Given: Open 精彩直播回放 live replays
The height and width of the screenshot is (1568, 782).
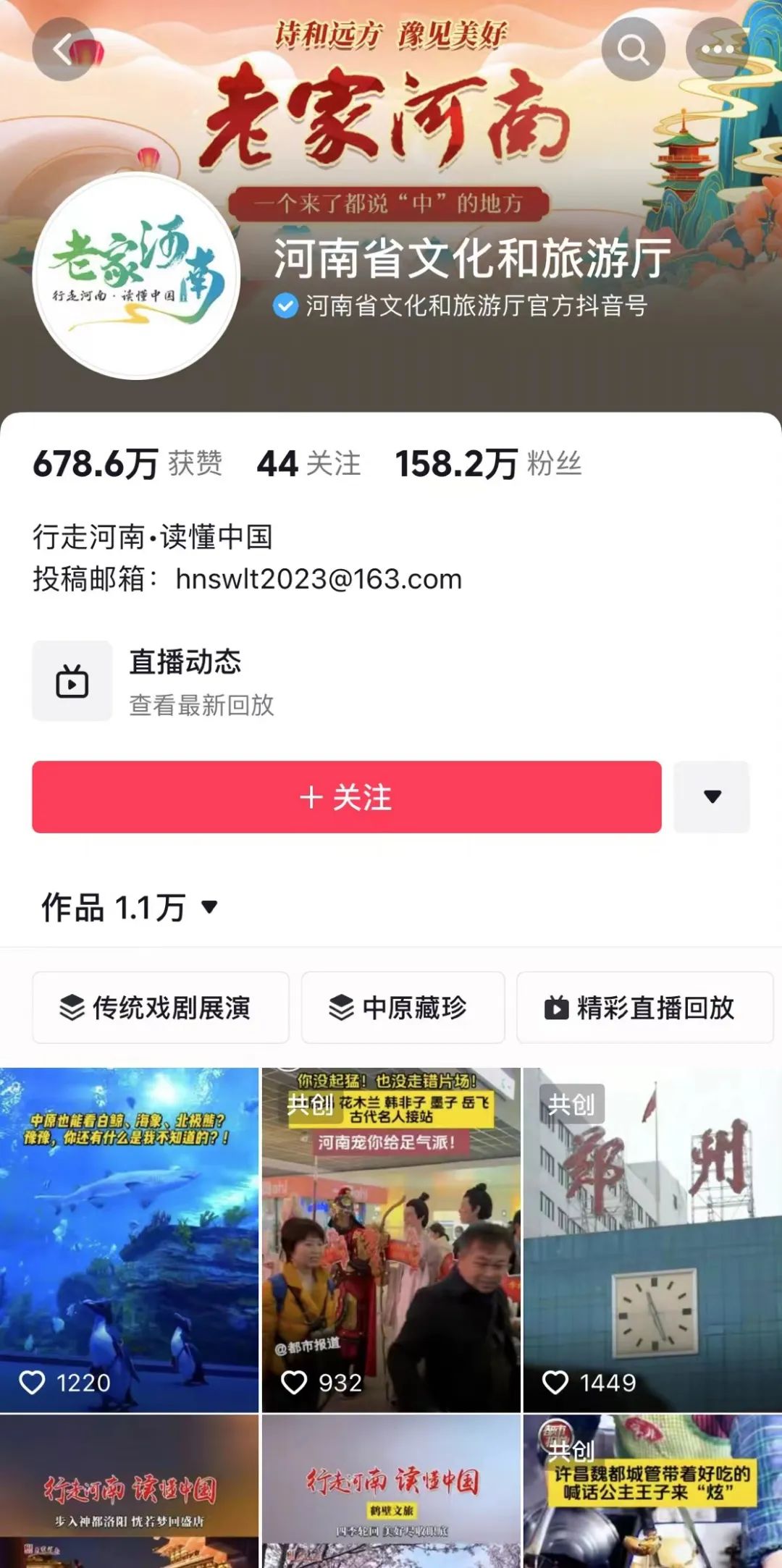Looking at the screenshot, I should point(644,1007).
